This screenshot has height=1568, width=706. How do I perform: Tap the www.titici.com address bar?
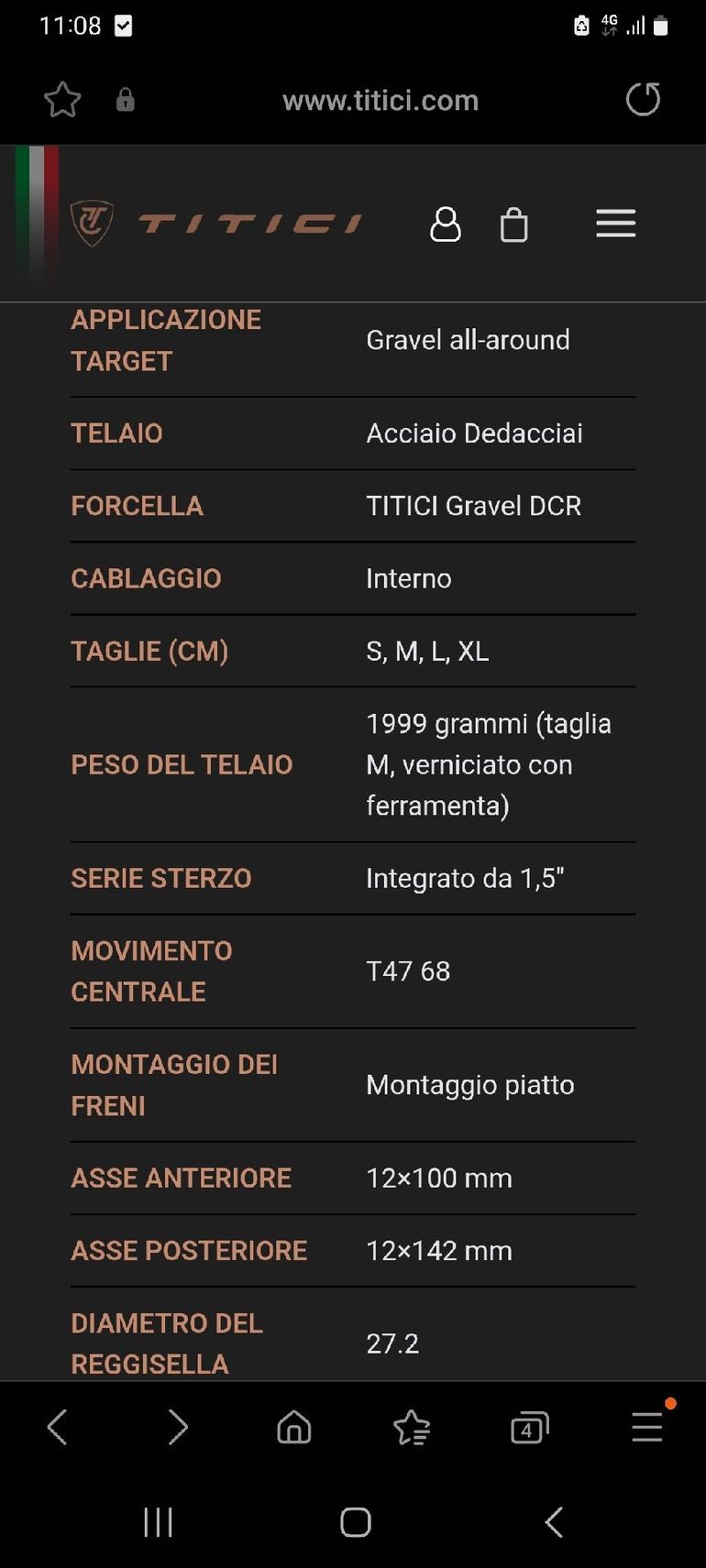pyautogui.click(x=380, y=100)
